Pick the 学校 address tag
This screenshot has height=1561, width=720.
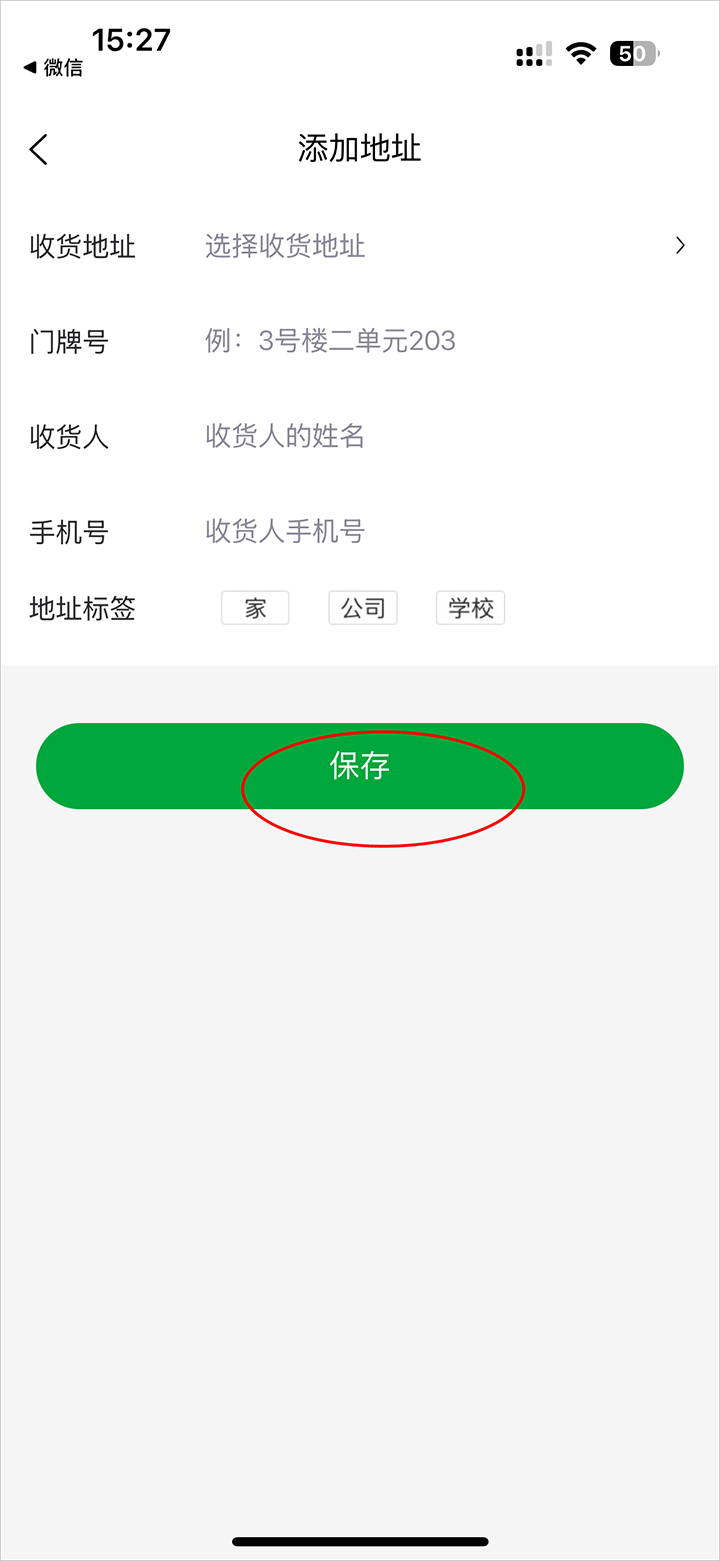tap(470, 608)
